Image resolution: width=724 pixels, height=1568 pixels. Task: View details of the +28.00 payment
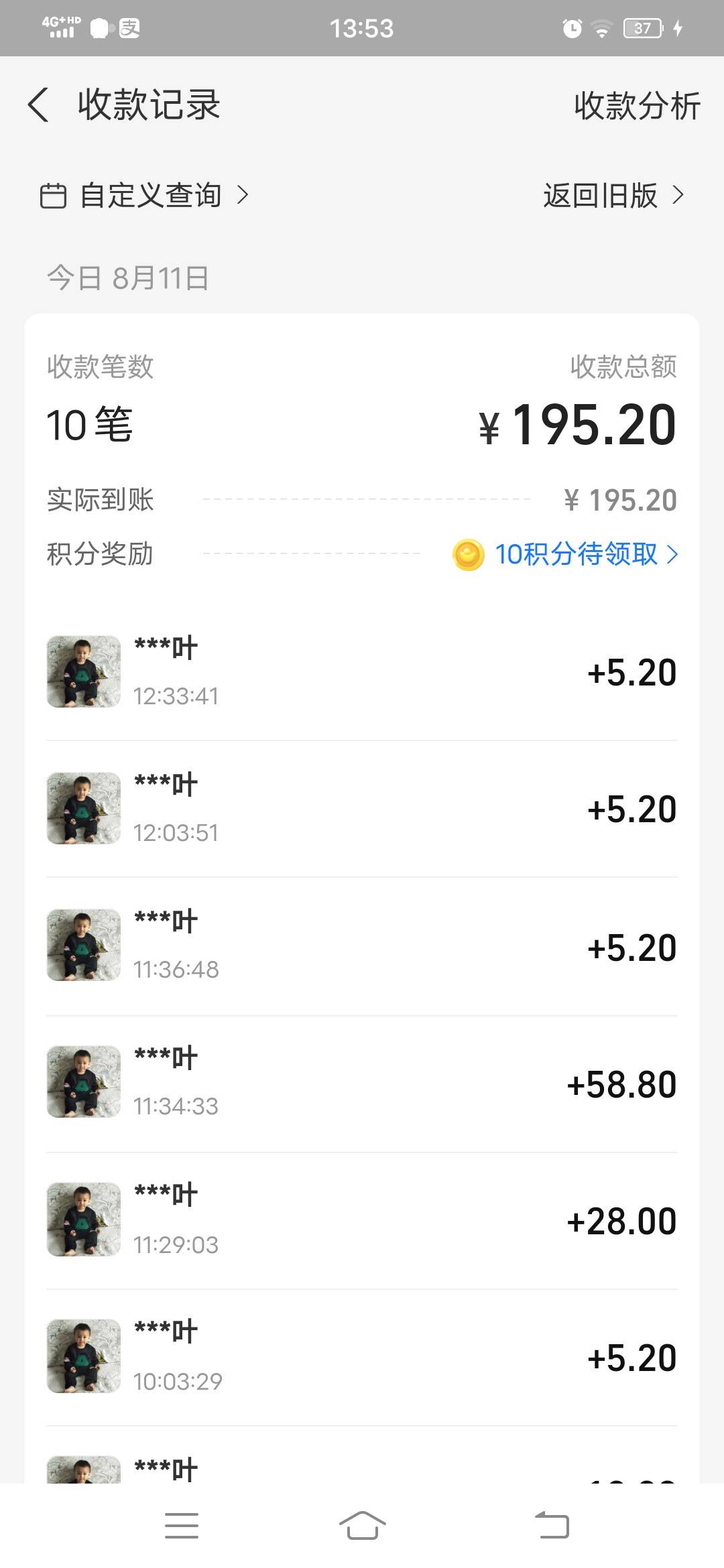(x=362, y=1220)
